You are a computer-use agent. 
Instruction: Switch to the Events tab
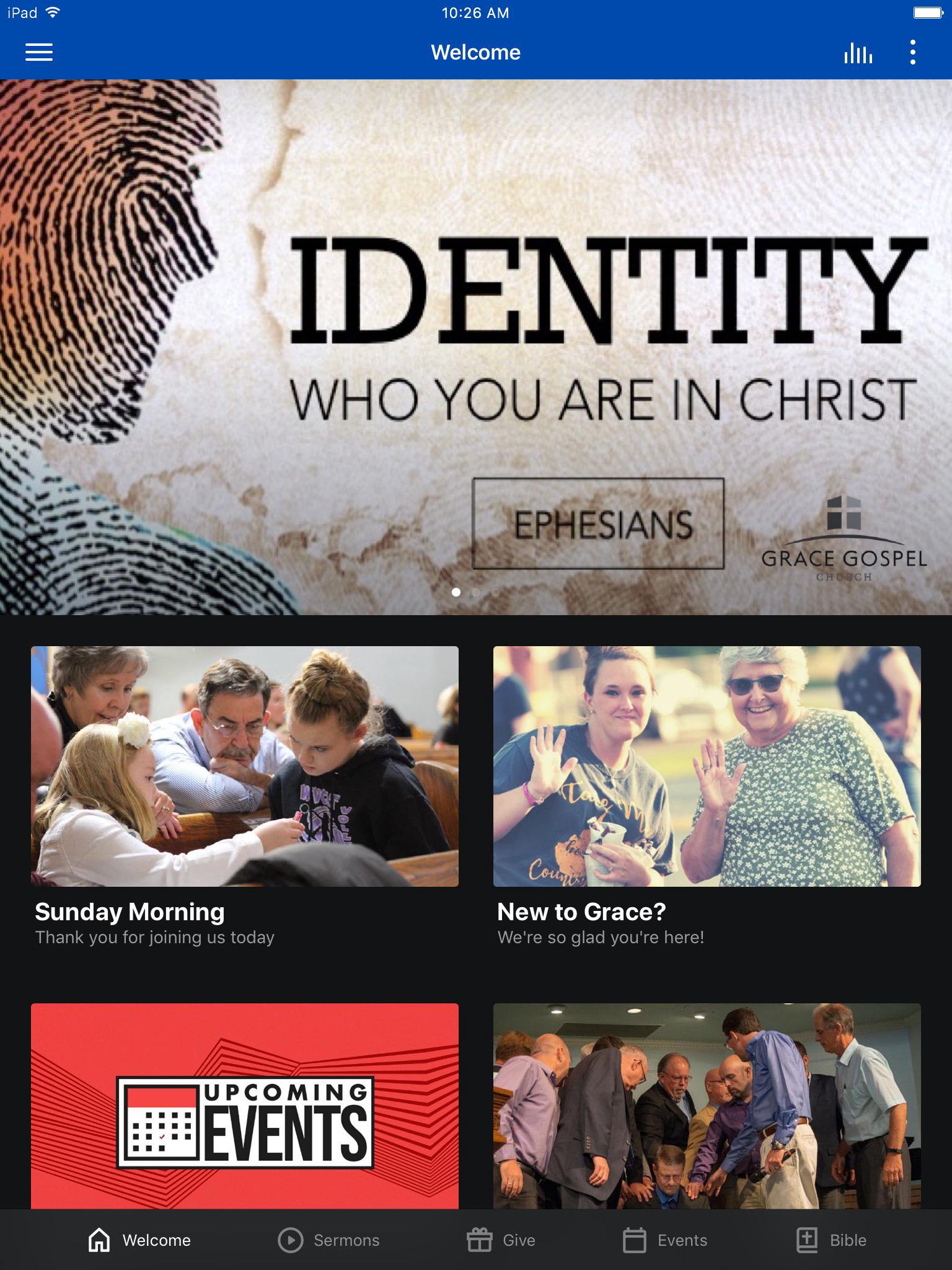[x=665, y=1240]
